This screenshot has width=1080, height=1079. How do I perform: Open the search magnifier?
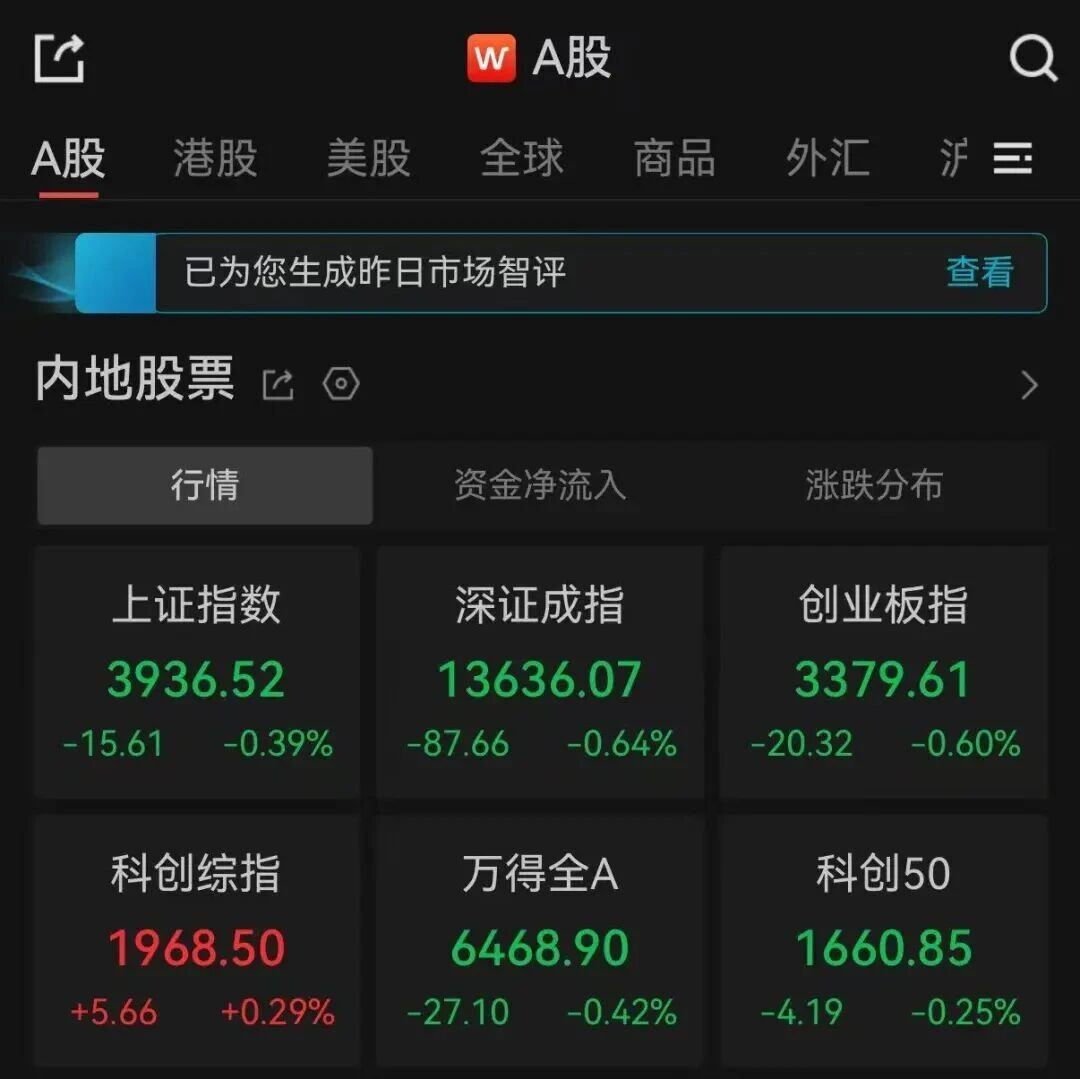tap(1033, 59)
